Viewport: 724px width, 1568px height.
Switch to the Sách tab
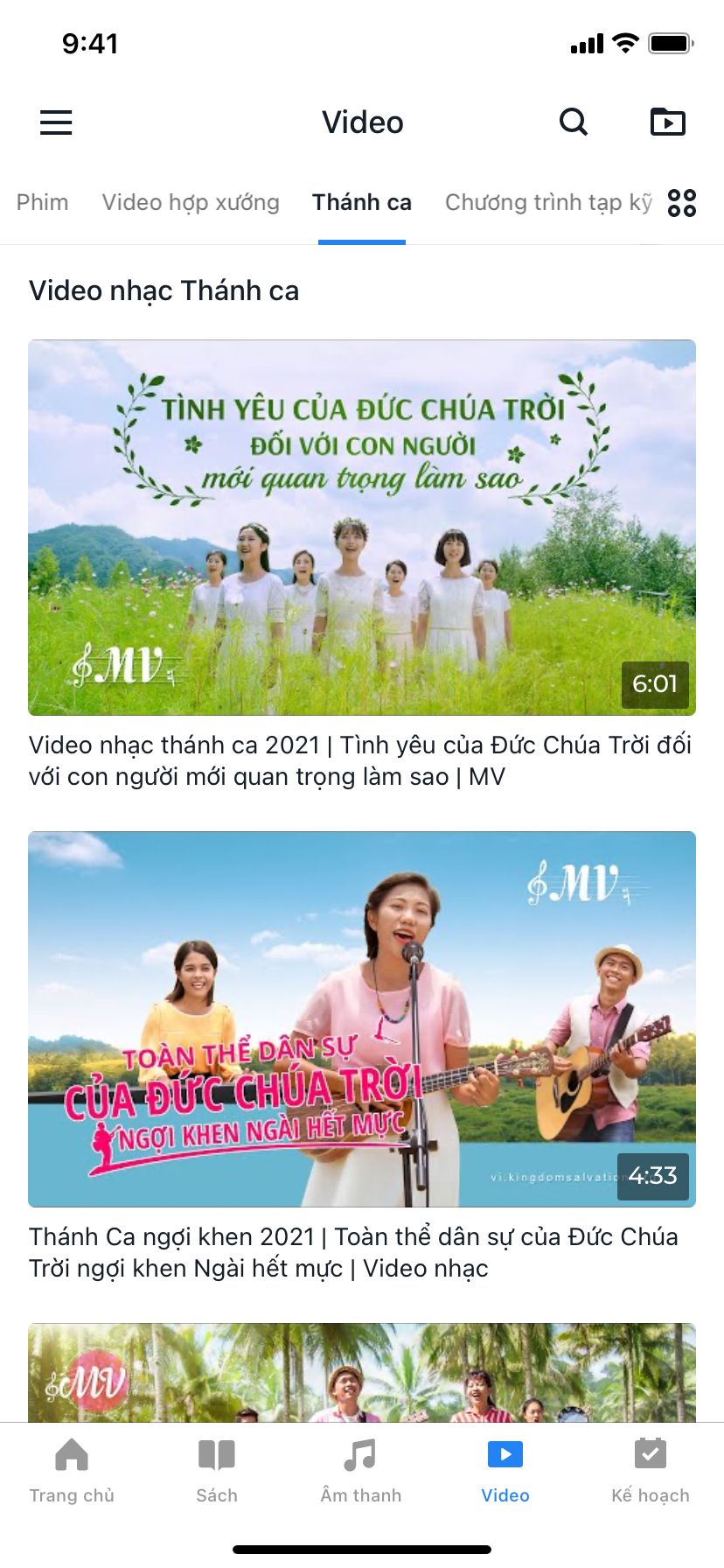(217, 1471)
